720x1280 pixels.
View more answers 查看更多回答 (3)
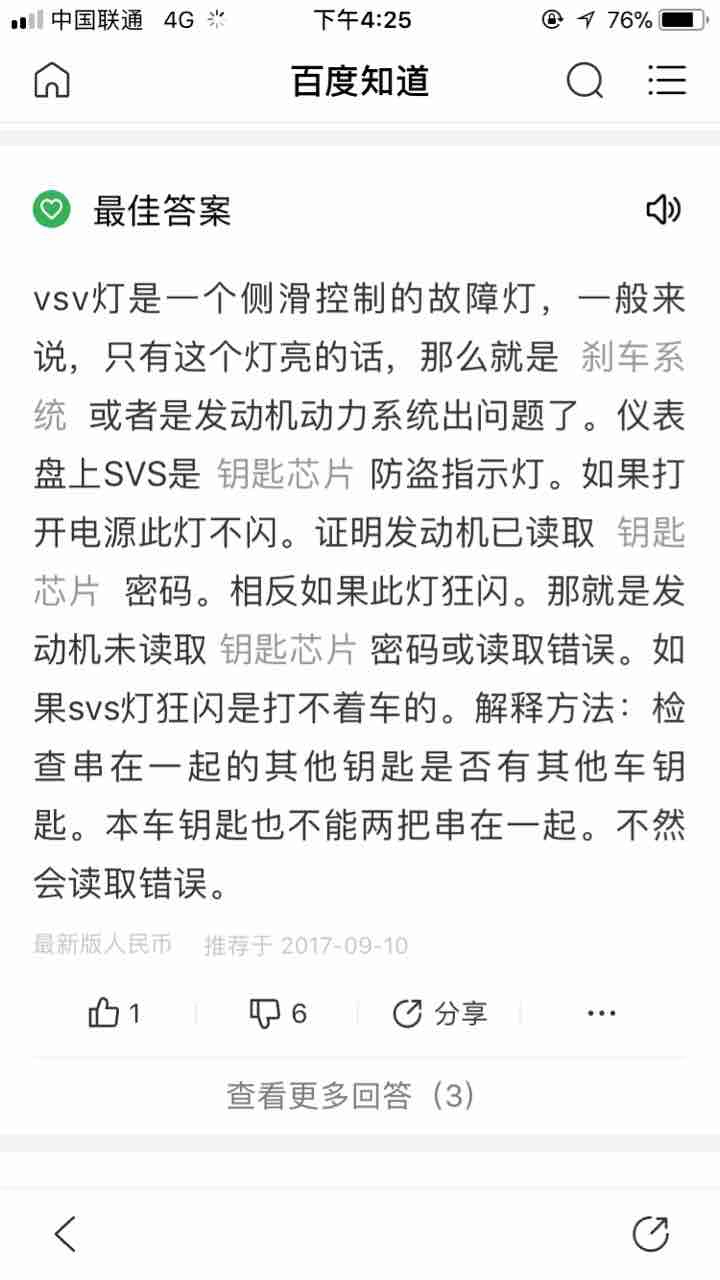pos(350,1096)
